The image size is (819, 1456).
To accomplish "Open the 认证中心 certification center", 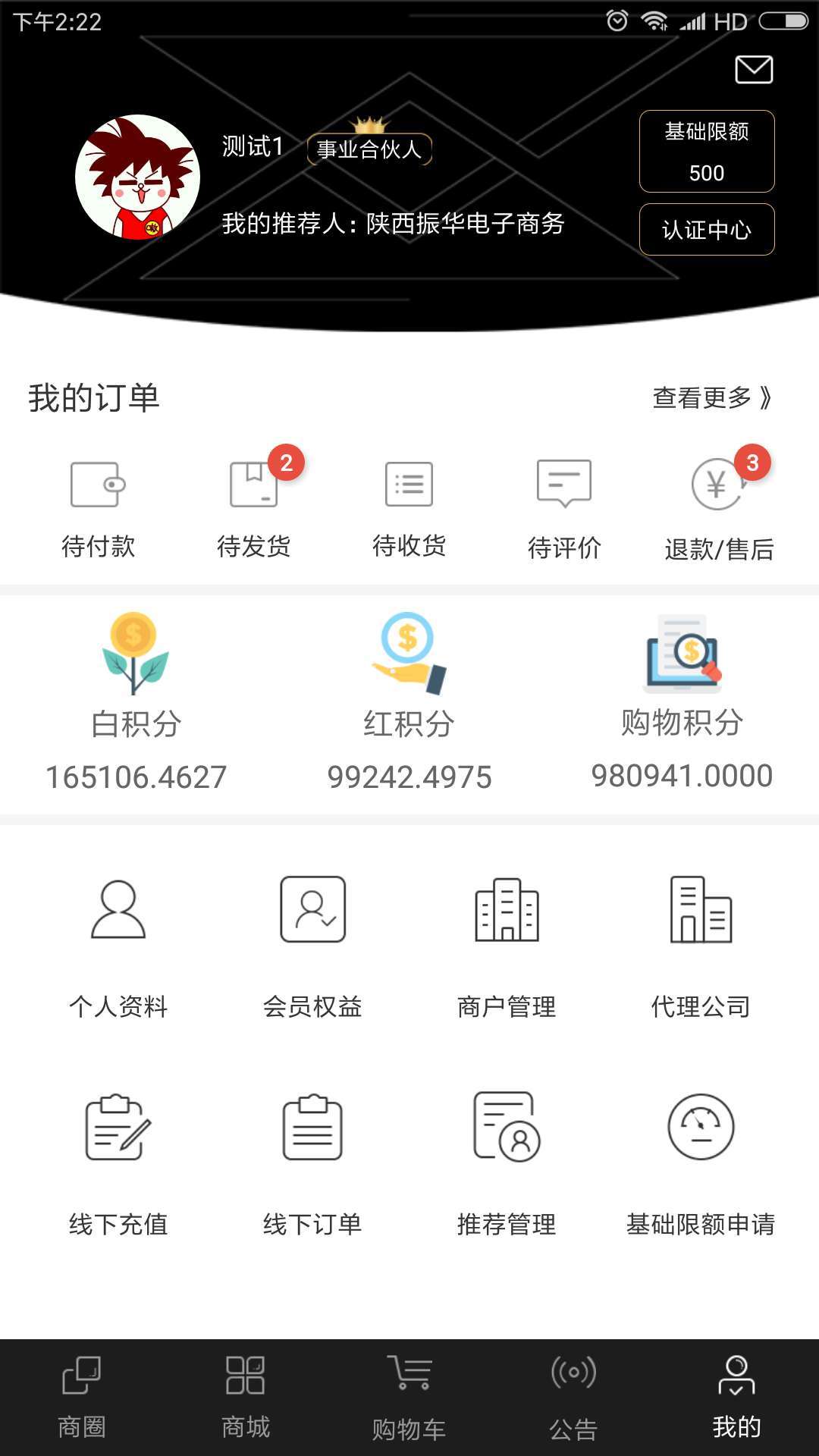I will pos(706,230).
